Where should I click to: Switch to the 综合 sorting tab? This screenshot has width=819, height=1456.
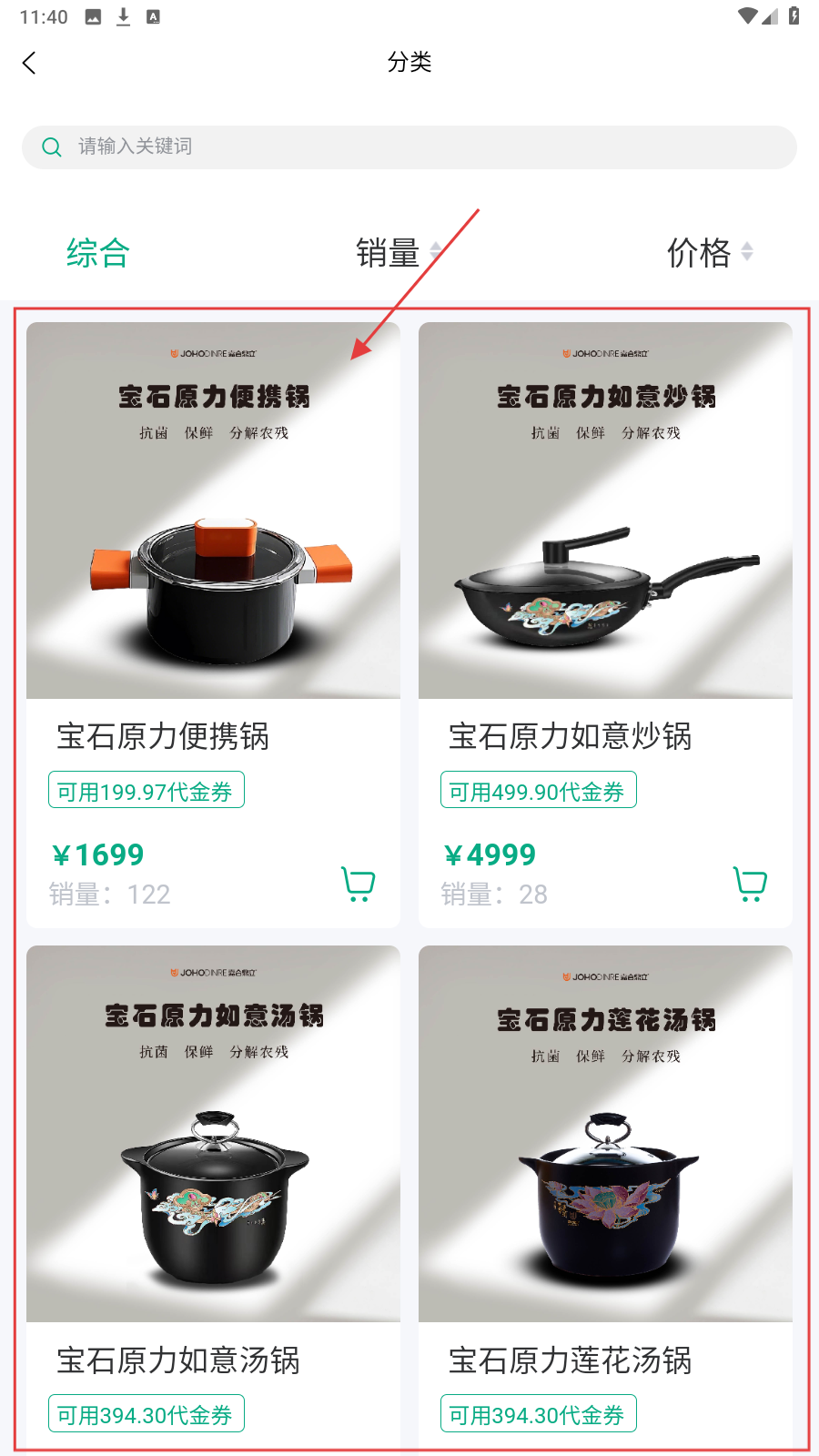click(98, 253)
